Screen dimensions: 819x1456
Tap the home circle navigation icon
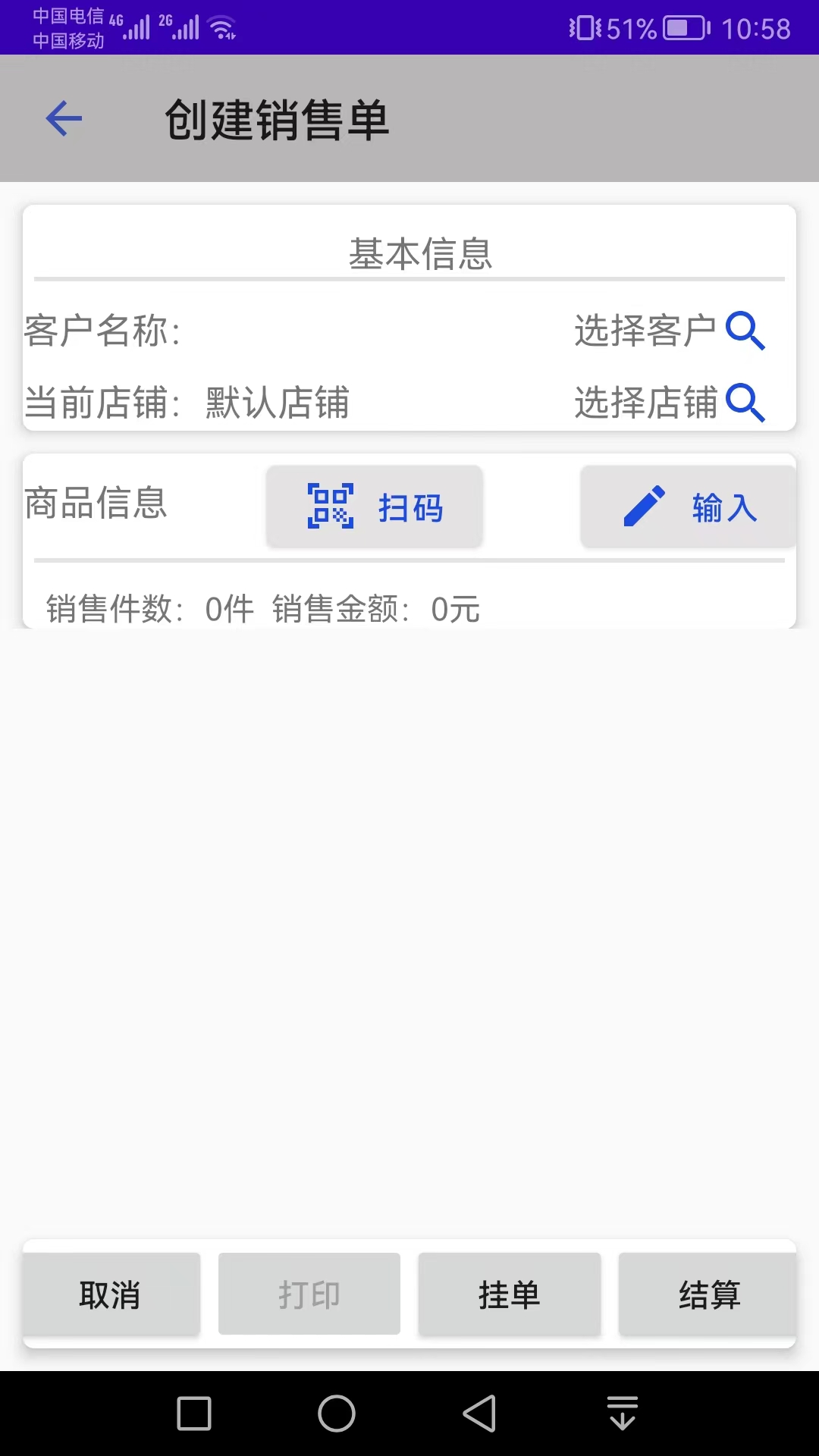336,1413
